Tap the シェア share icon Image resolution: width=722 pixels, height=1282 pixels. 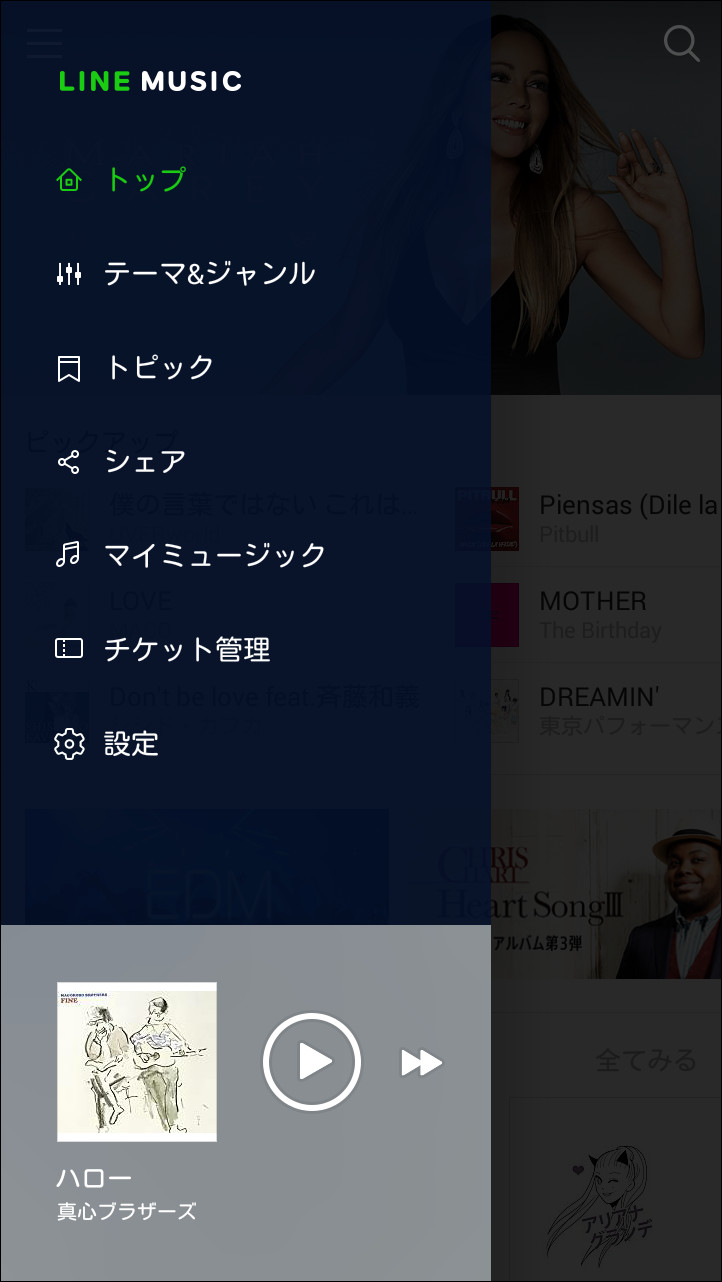click(68, 460)
